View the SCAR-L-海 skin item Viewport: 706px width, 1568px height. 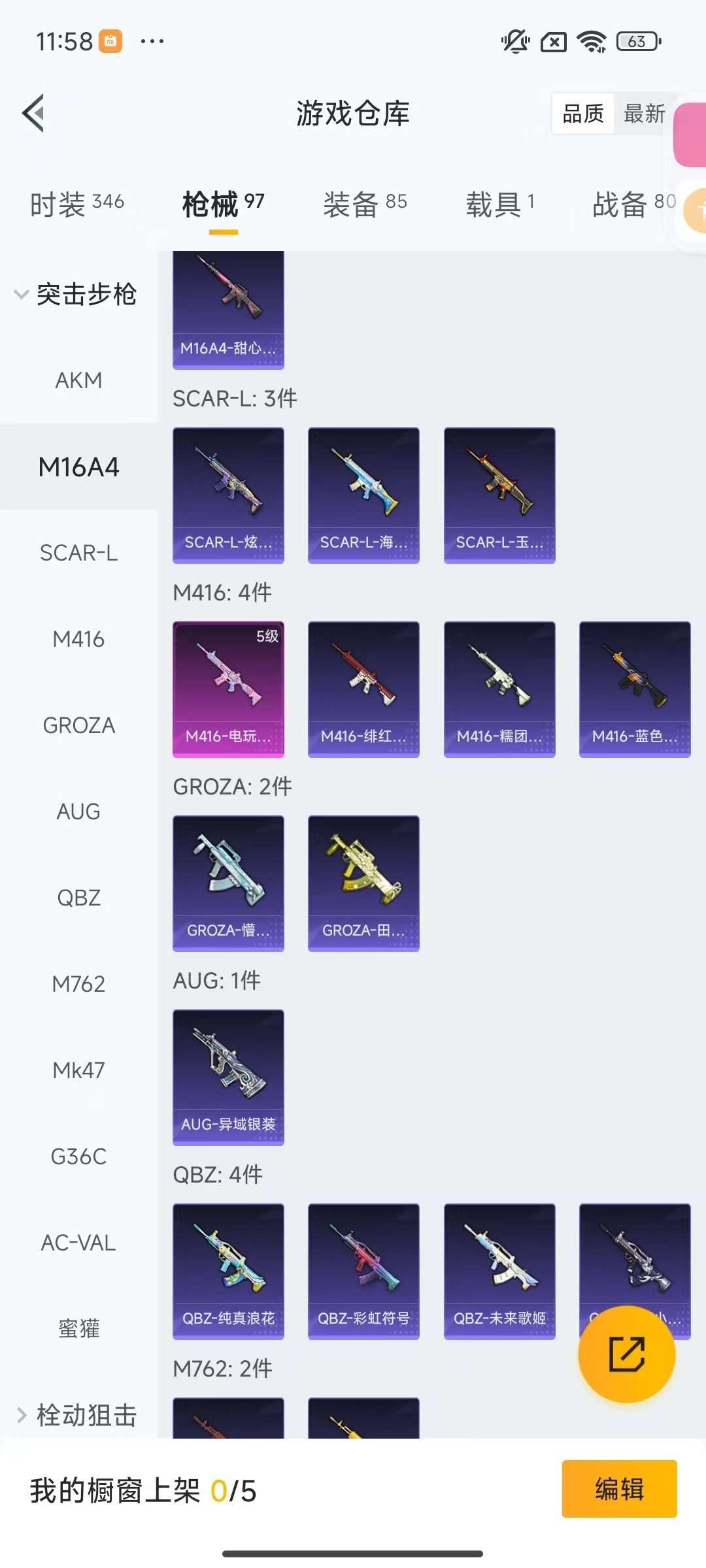(x=363, y=495)
